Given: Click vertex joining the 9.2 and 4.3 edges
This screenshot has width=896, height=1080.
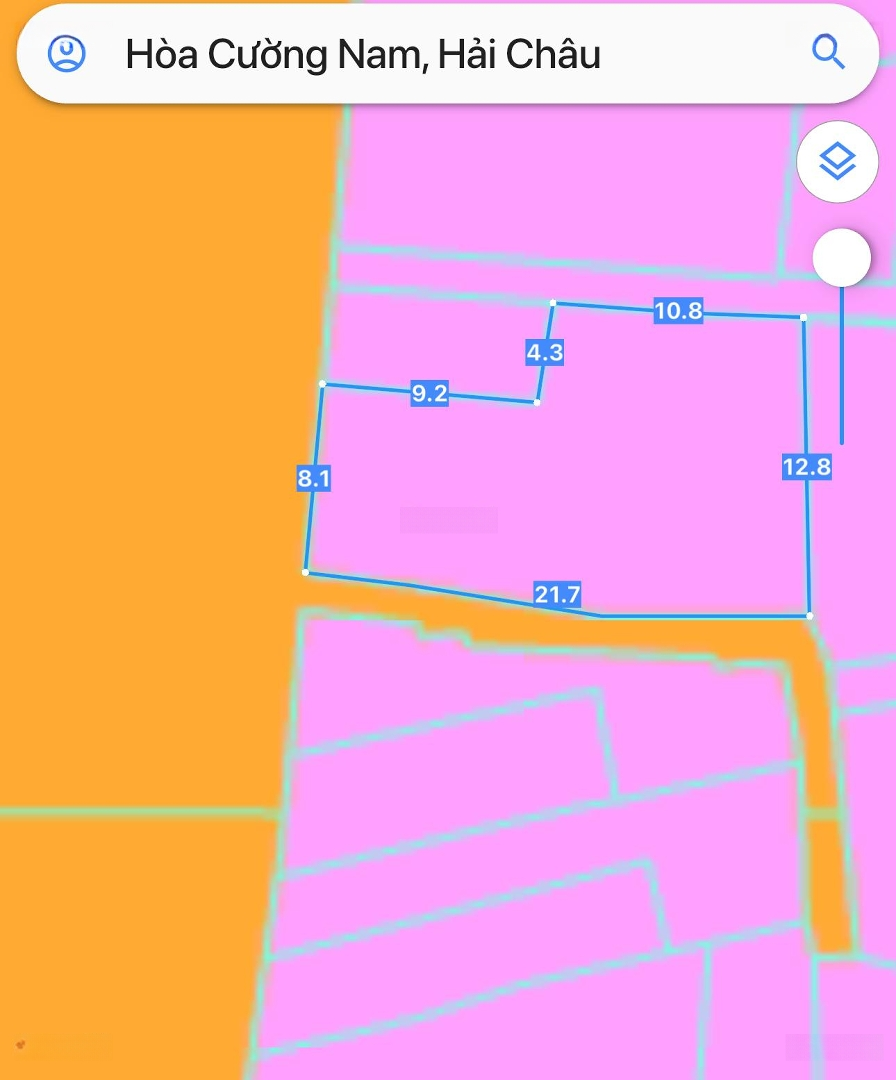Looking at the screenshot, I should point(537,400).
